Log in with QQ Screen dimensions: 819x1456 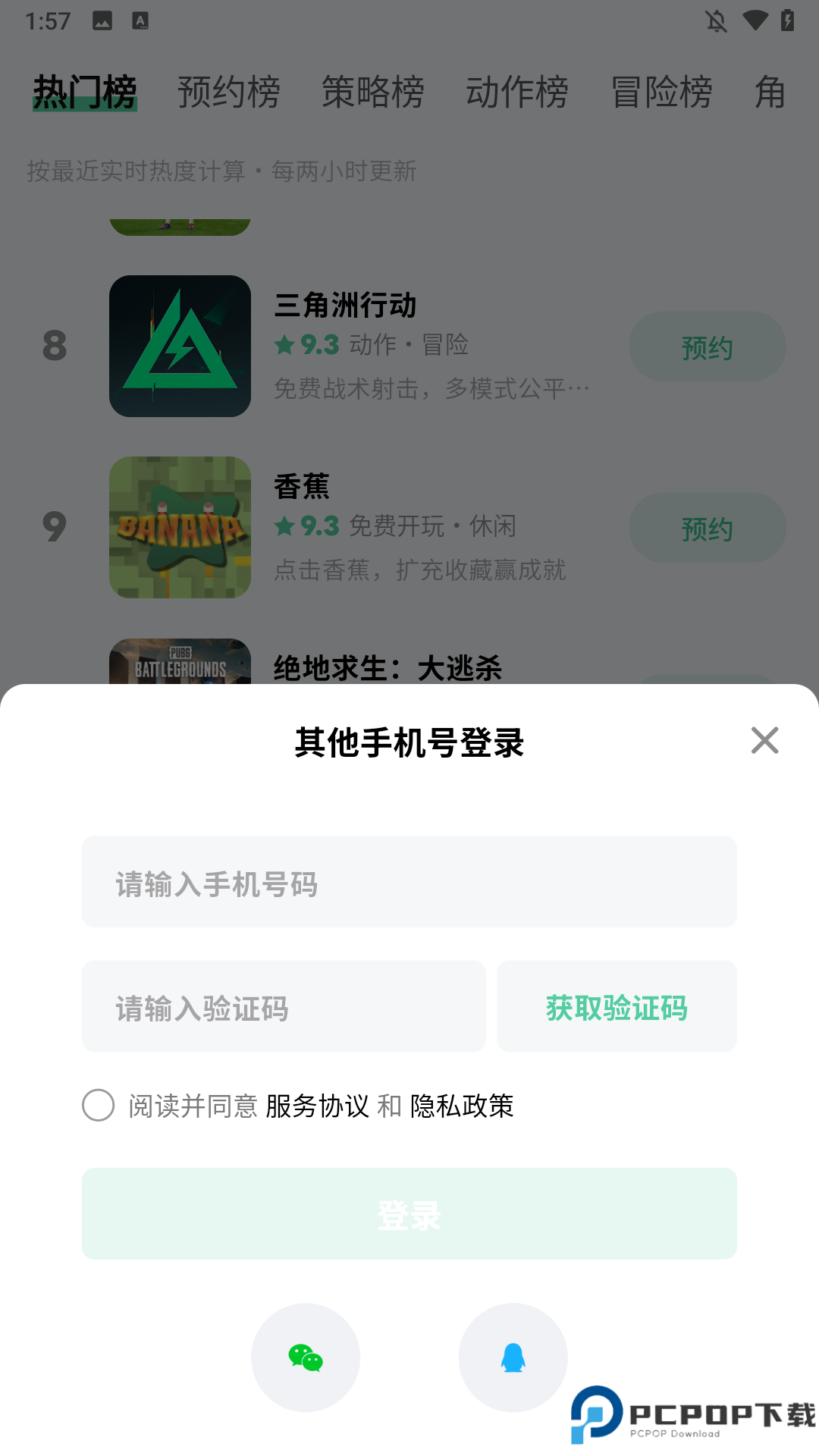(513, 1357)
